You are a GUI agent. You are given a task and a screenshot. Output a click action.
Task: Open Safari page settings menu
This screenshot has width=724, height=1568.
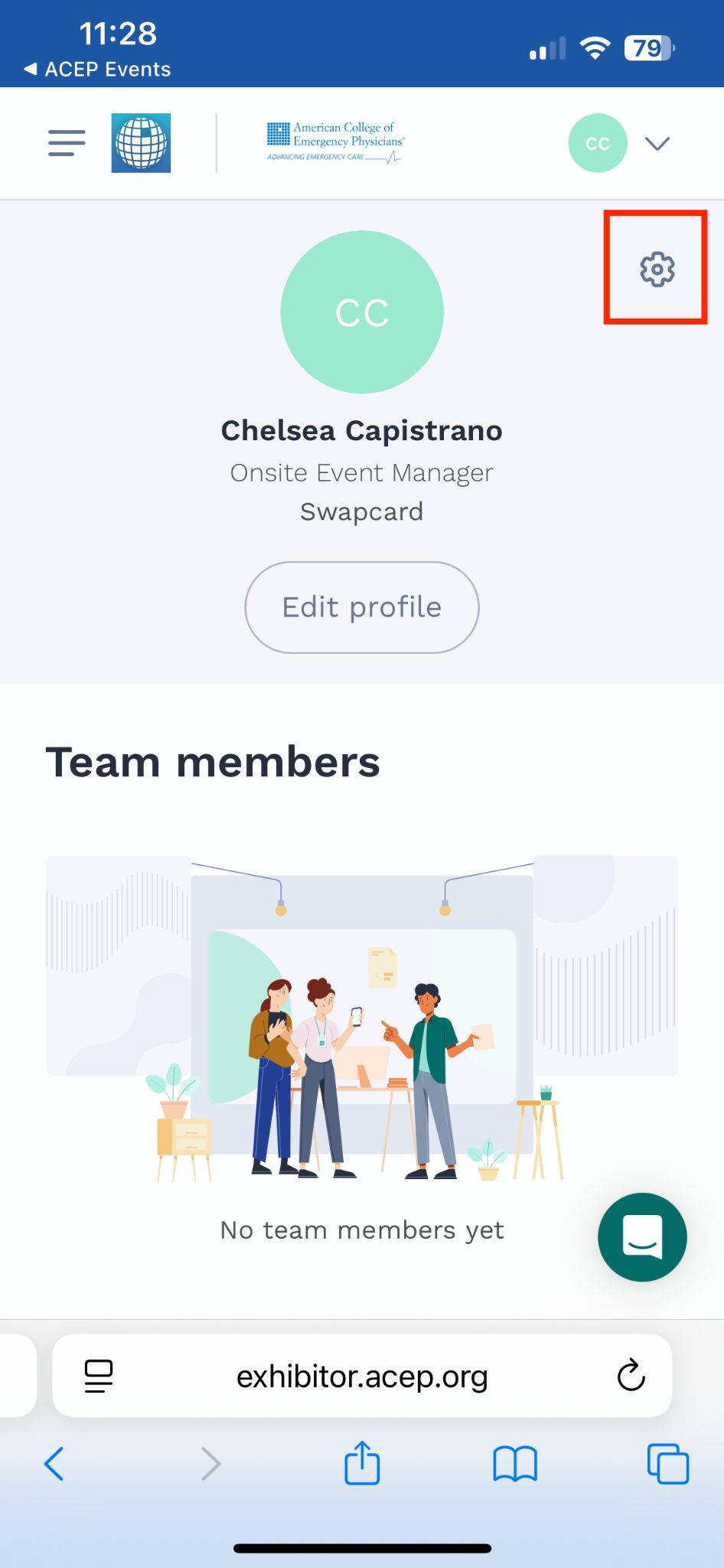click(x=99, y=1376)
